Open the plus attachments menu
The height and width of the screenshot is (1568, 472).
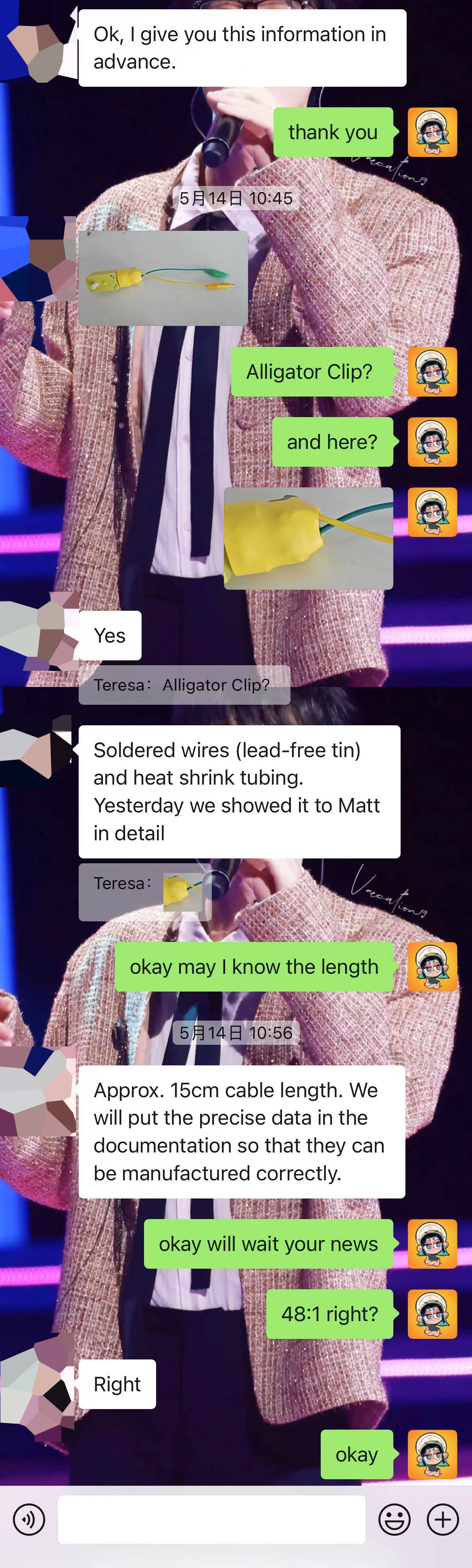pyautogui.click(x=443, y=1519)
